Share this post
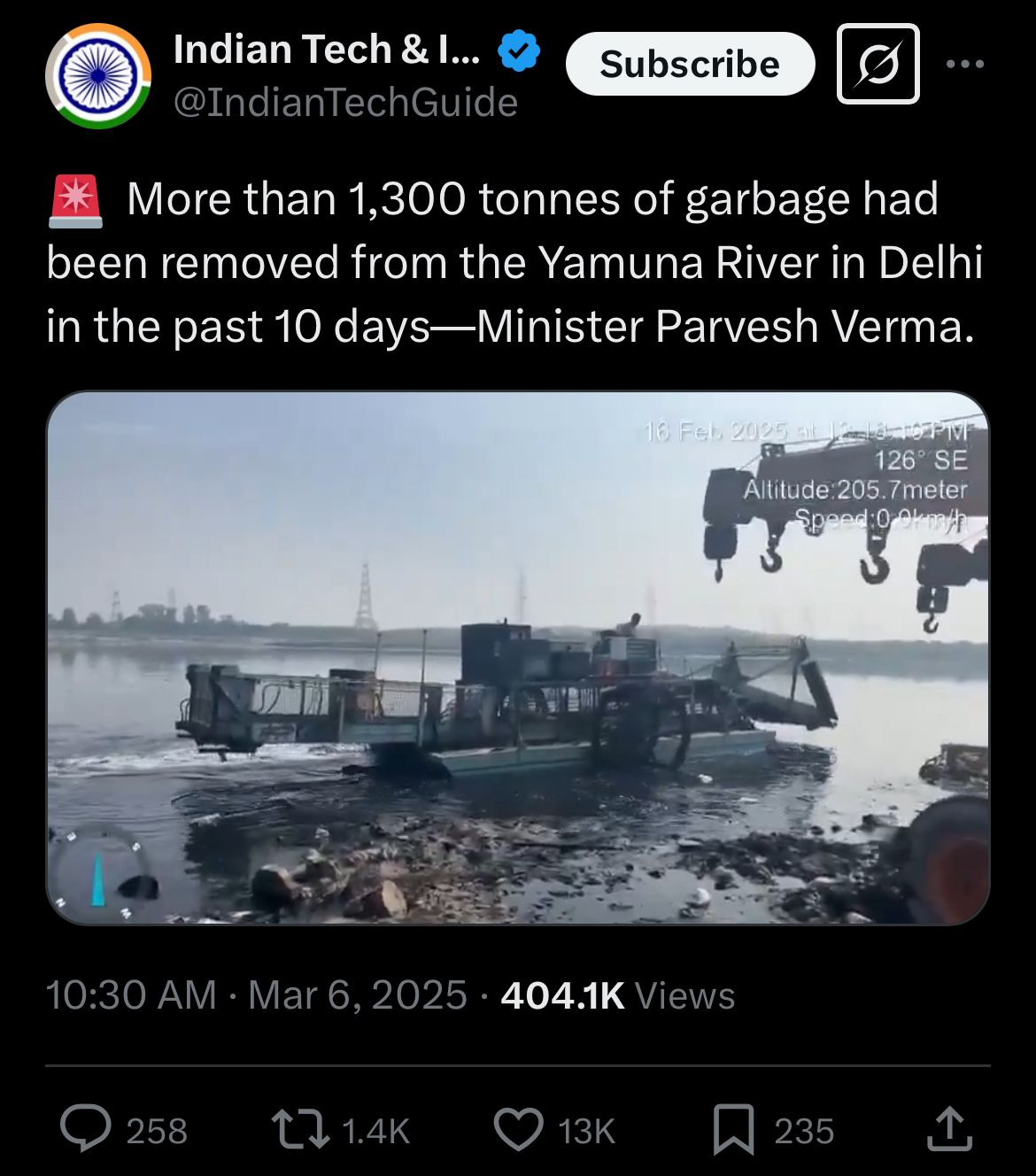Viewport: 1036px width, 1176px height. click(x=949, y=1130)
